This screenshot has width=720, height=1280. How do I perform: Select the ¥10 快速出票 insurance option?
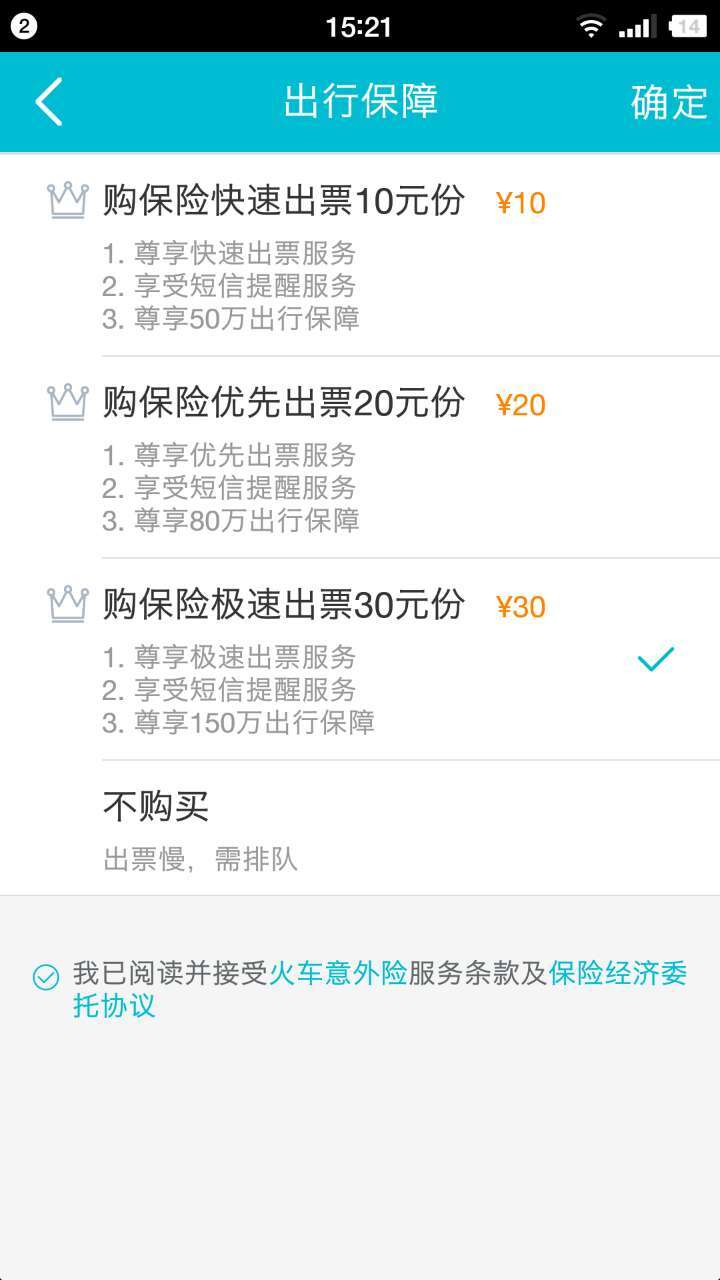pyautogui.click(x=360, y=255)
